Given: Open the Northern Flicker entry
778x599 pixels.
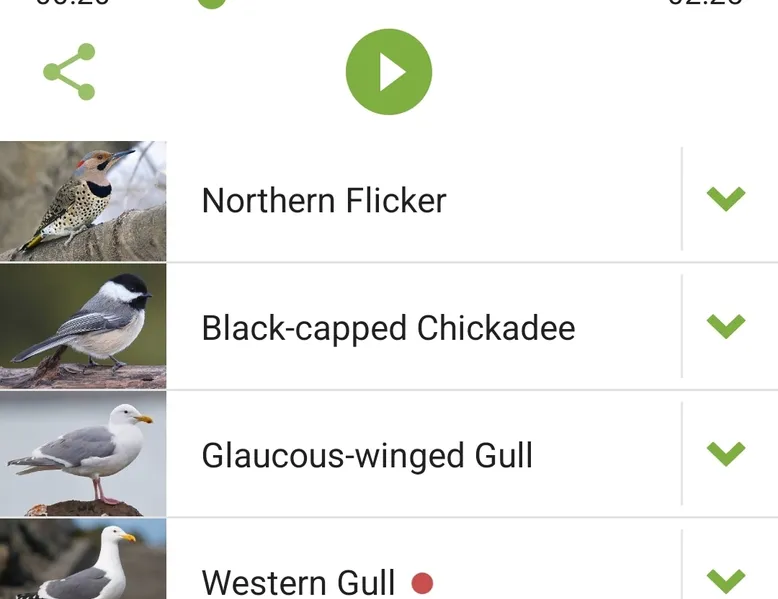Looking at the screenshot, I should pyautogui.click(x=324, y=200).
